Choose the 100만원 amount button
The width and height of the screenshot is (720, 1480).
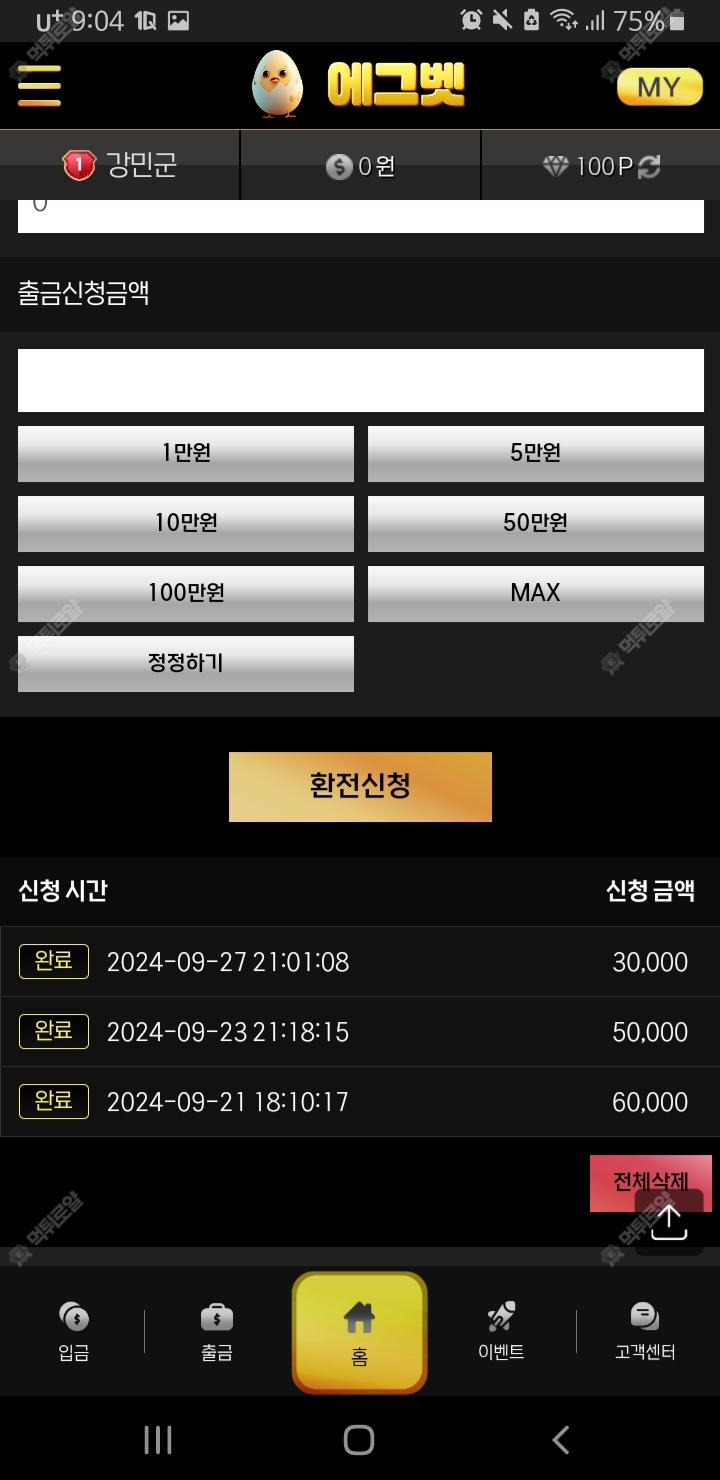coord(186,593)
